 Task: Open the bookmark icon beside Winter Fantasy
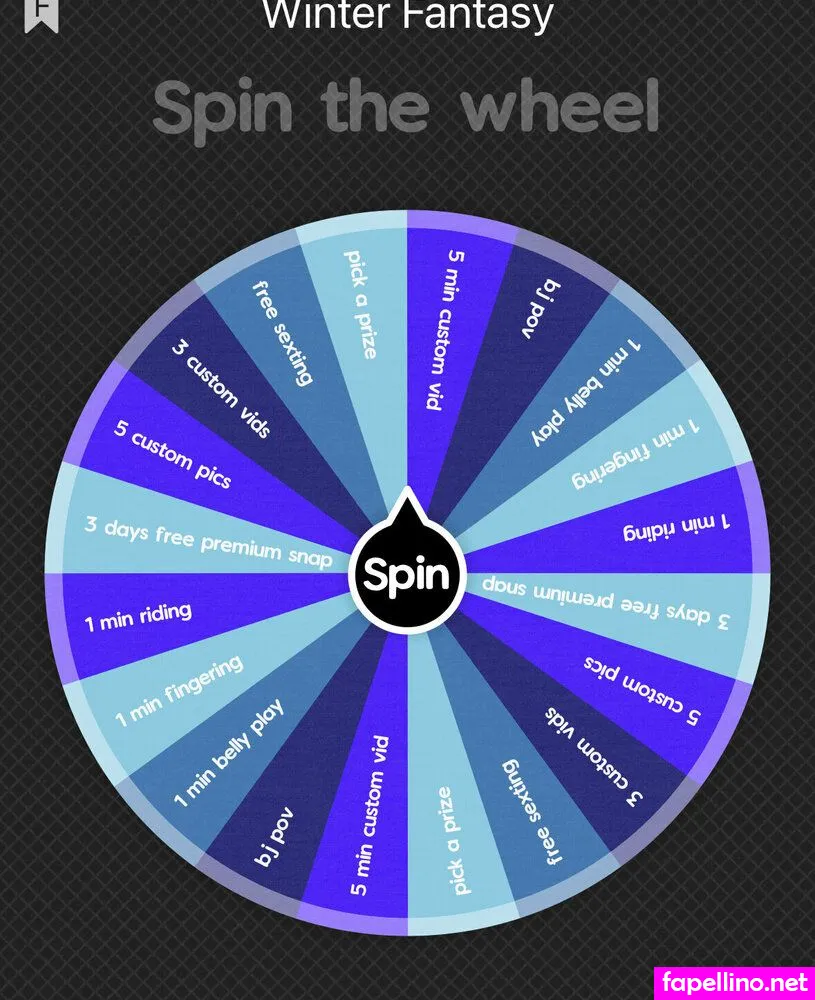[x=41, y=14]
